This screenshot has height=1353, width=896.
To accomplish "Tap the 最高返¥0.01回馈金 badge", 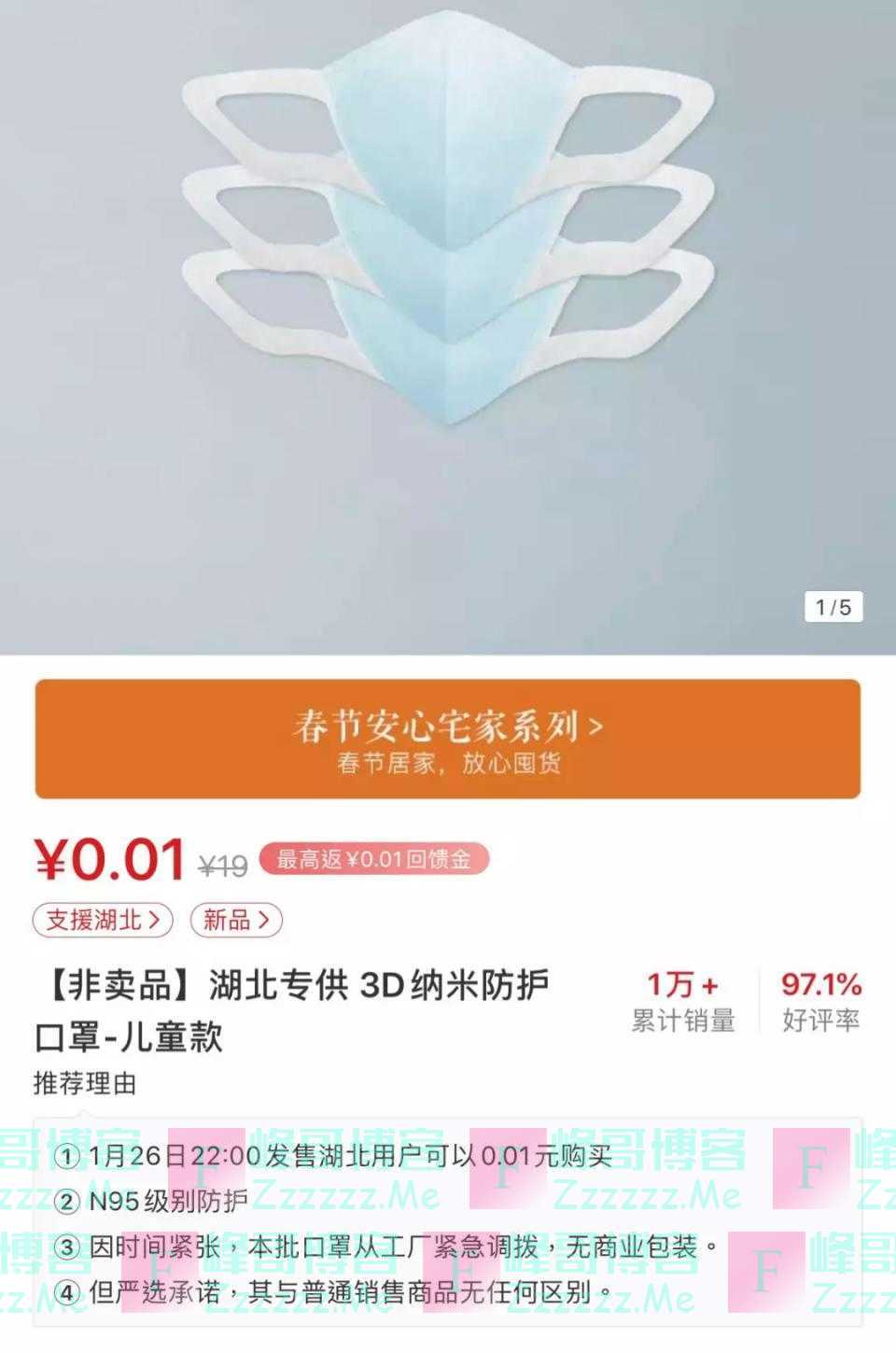I will [x=373, y=859].
